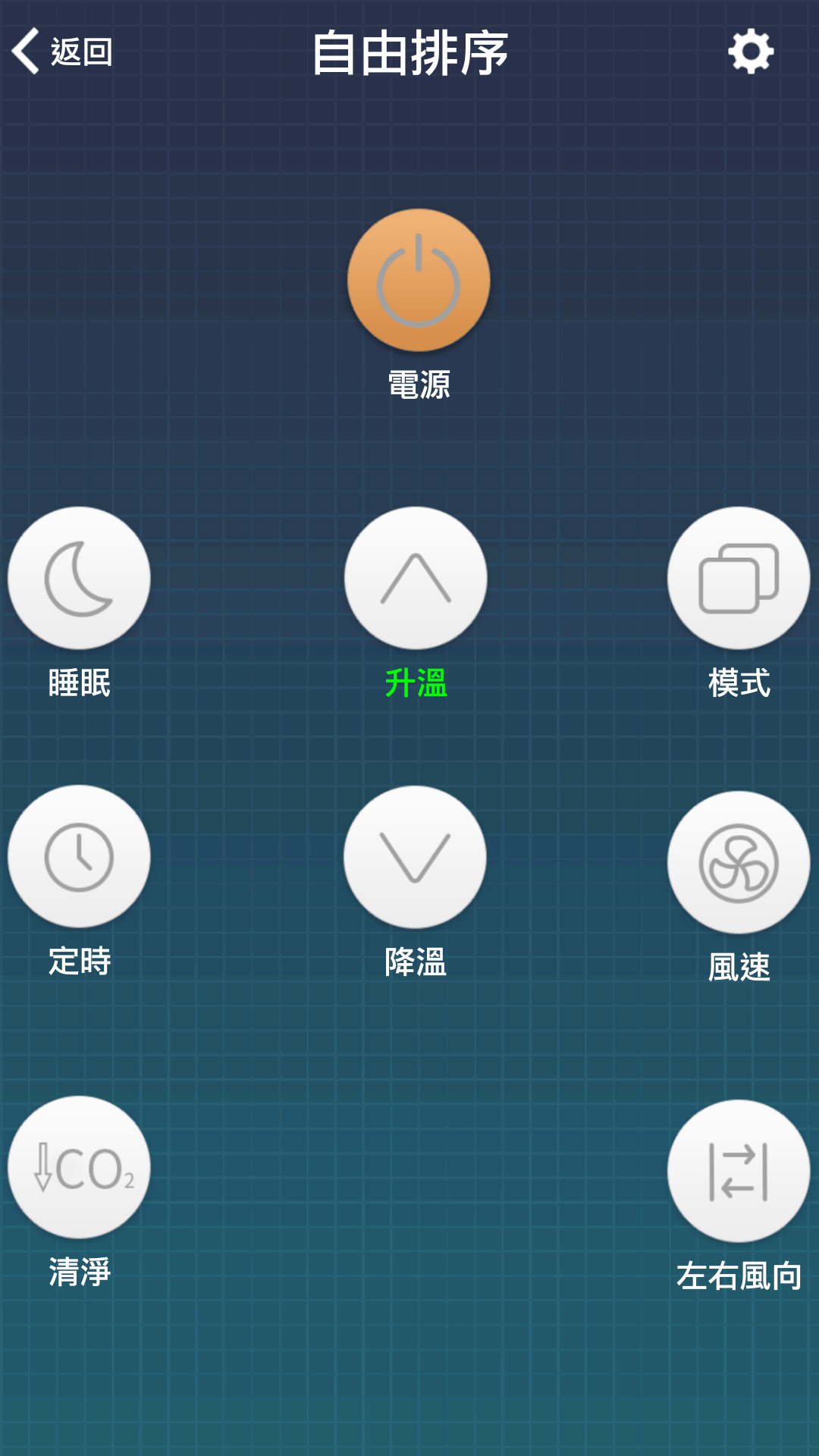Screen dimensions: 819x1456
Task: Lower the temperature one degree
Action: (x=416, y=857)
